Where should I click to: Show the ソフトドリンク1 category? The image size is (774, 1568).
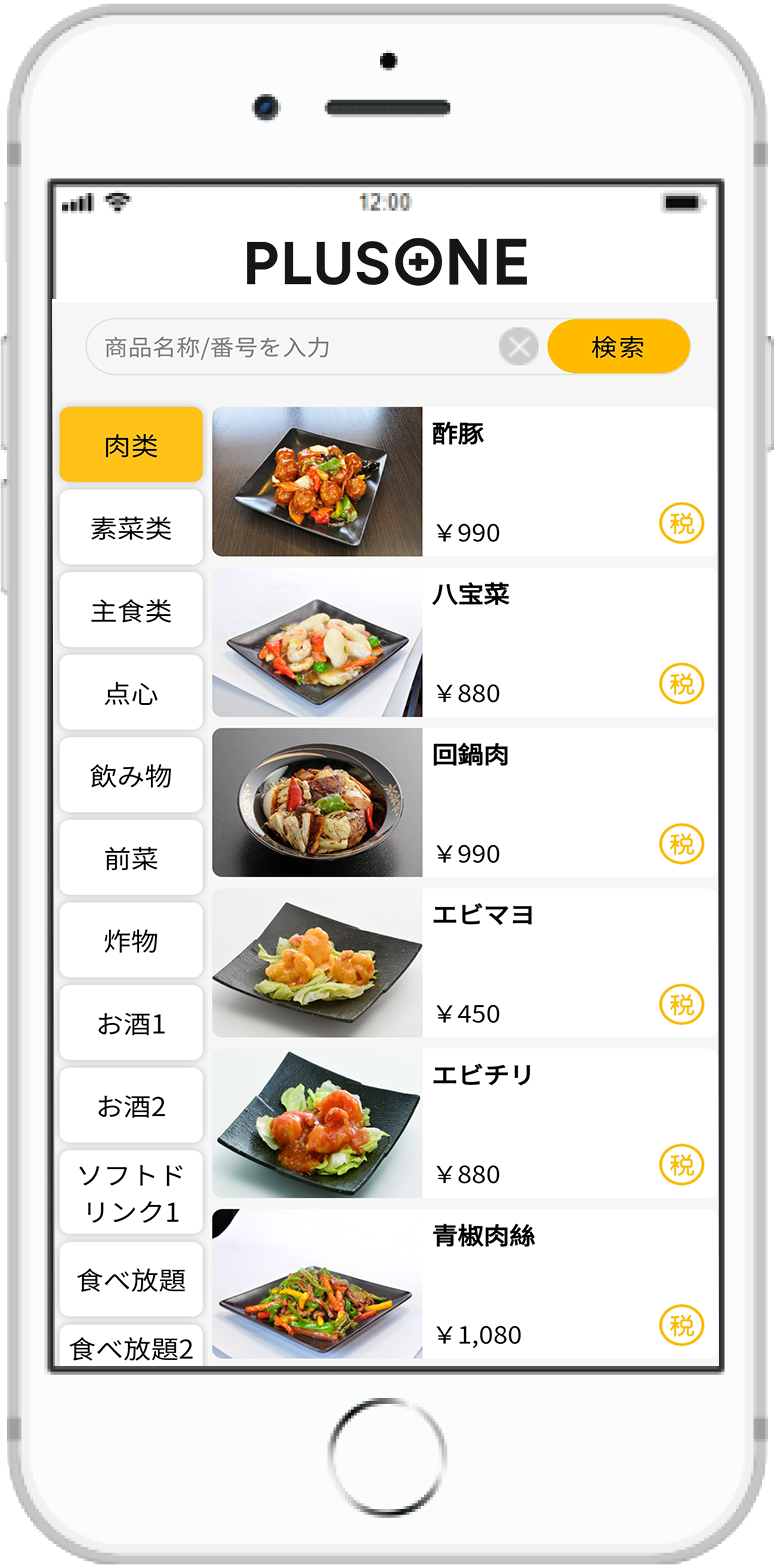pyautogui.click(x=131, y=1192)
